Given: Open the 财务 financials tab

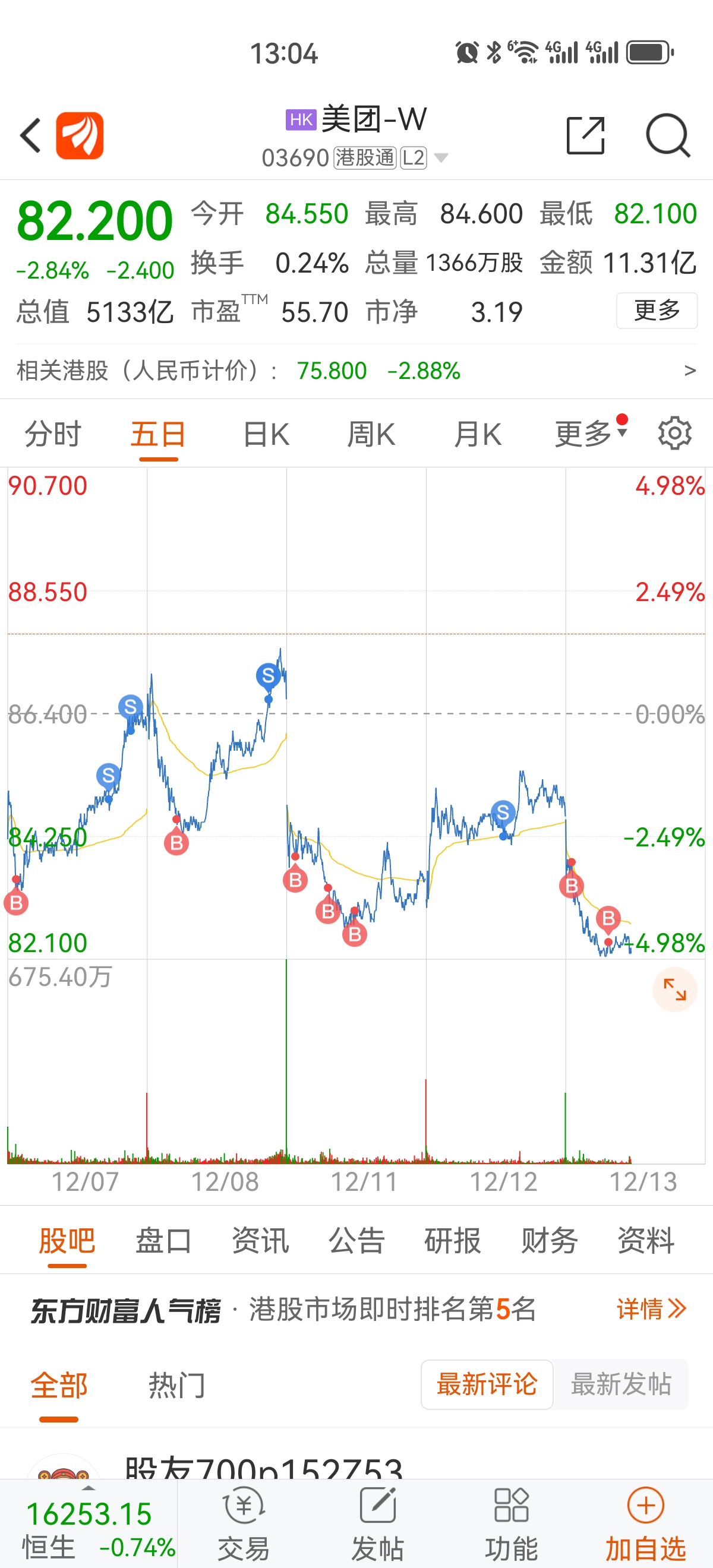Looking at the screenshot, I should pos(550,1240).
